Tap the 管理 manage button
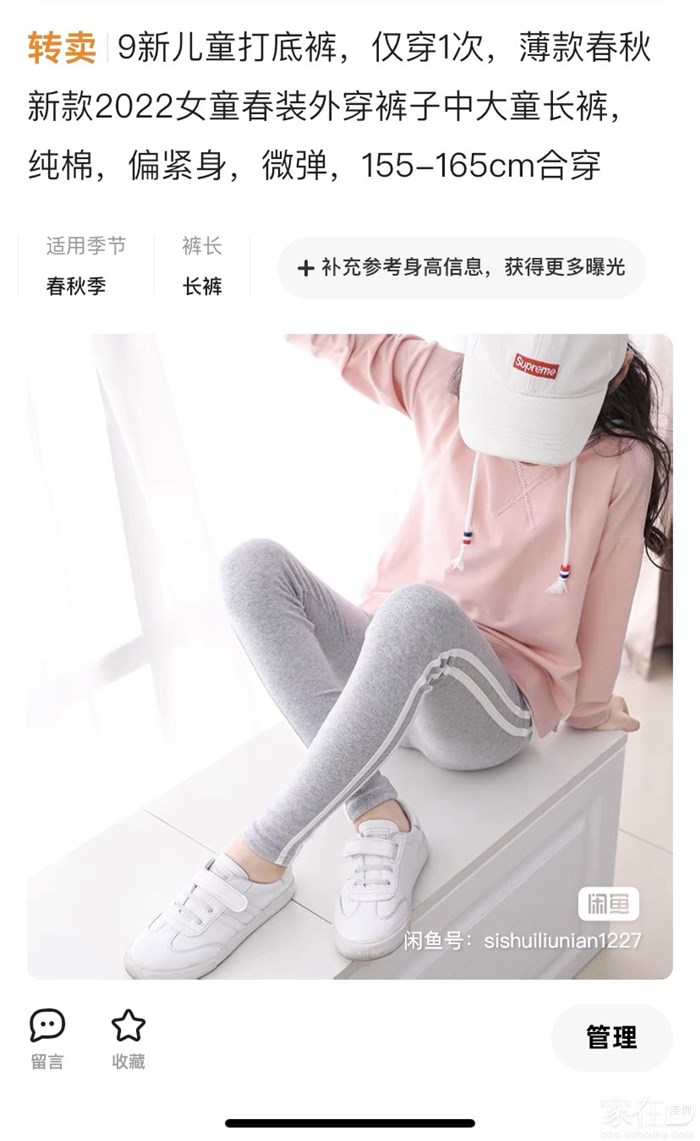 pos(611,1037)
